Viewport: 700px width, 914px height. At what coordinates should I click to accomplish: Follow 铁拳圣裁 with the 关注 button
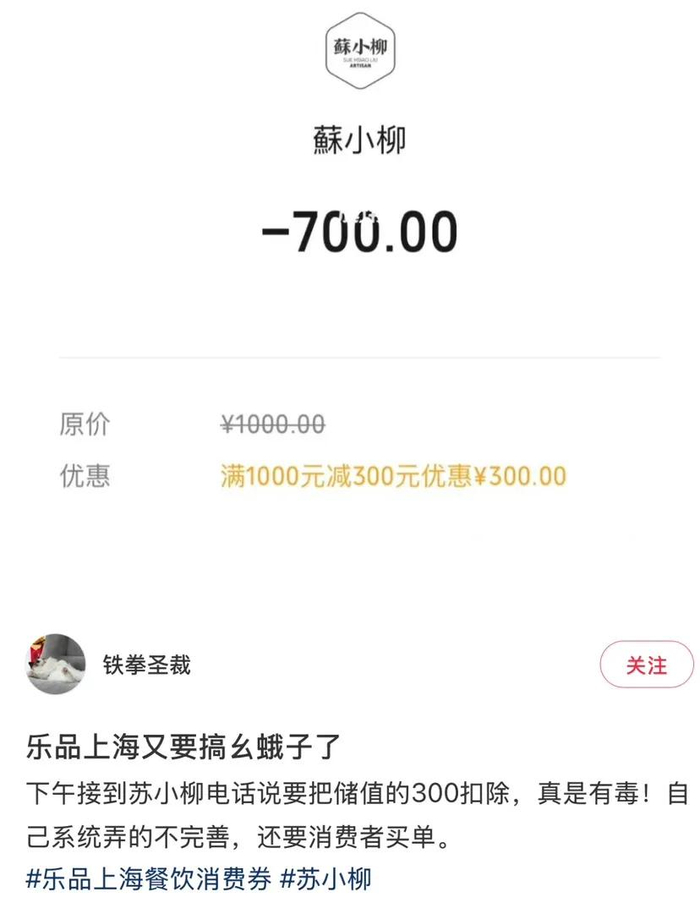[x=646, y=665]
